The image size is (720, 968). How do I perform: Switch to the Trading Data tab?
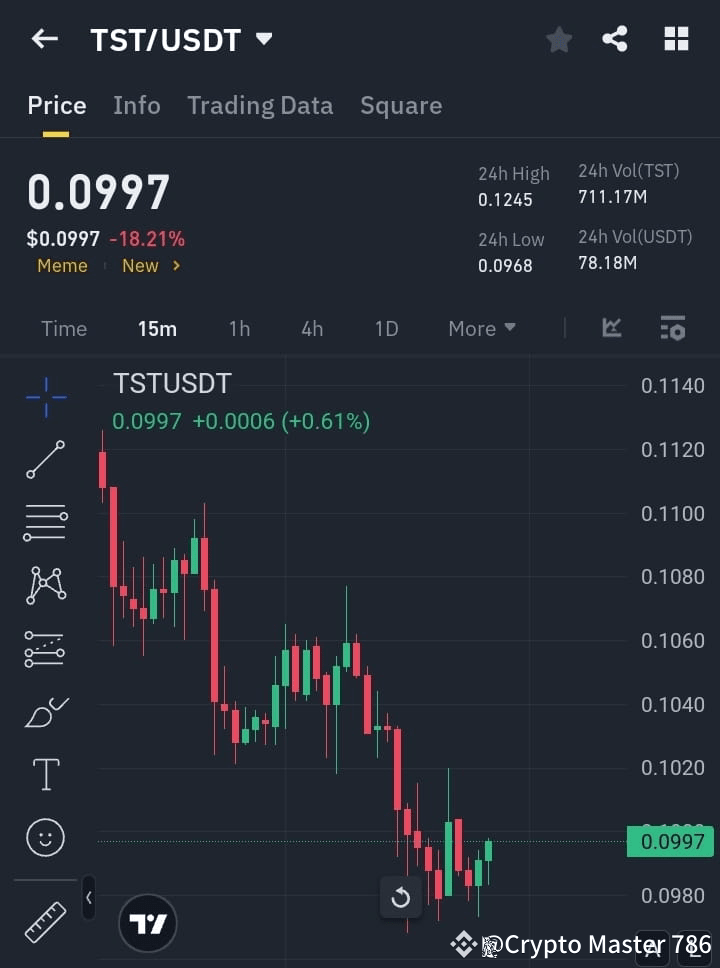coord(260,105)
